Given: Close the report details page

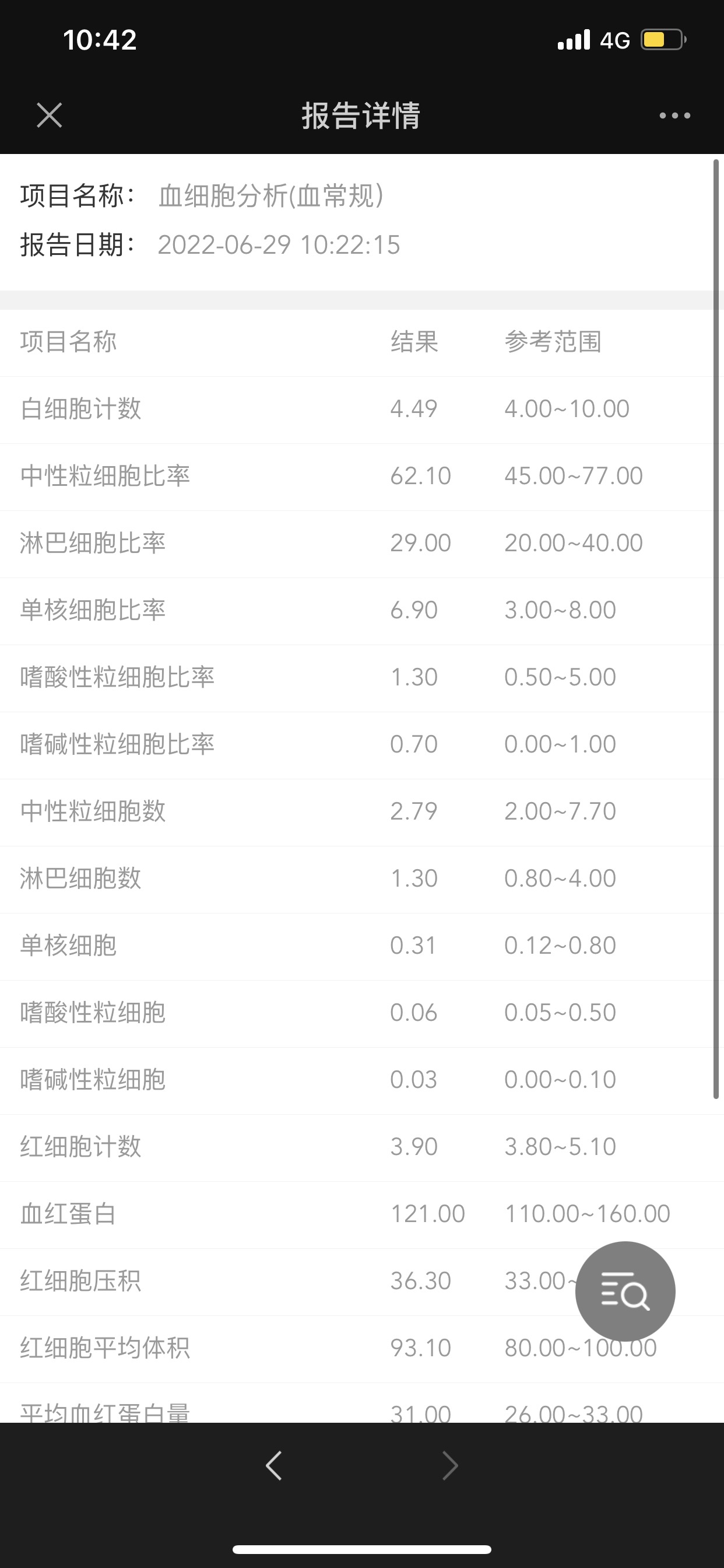Looking at the screenshot, I should click(50, 115).
